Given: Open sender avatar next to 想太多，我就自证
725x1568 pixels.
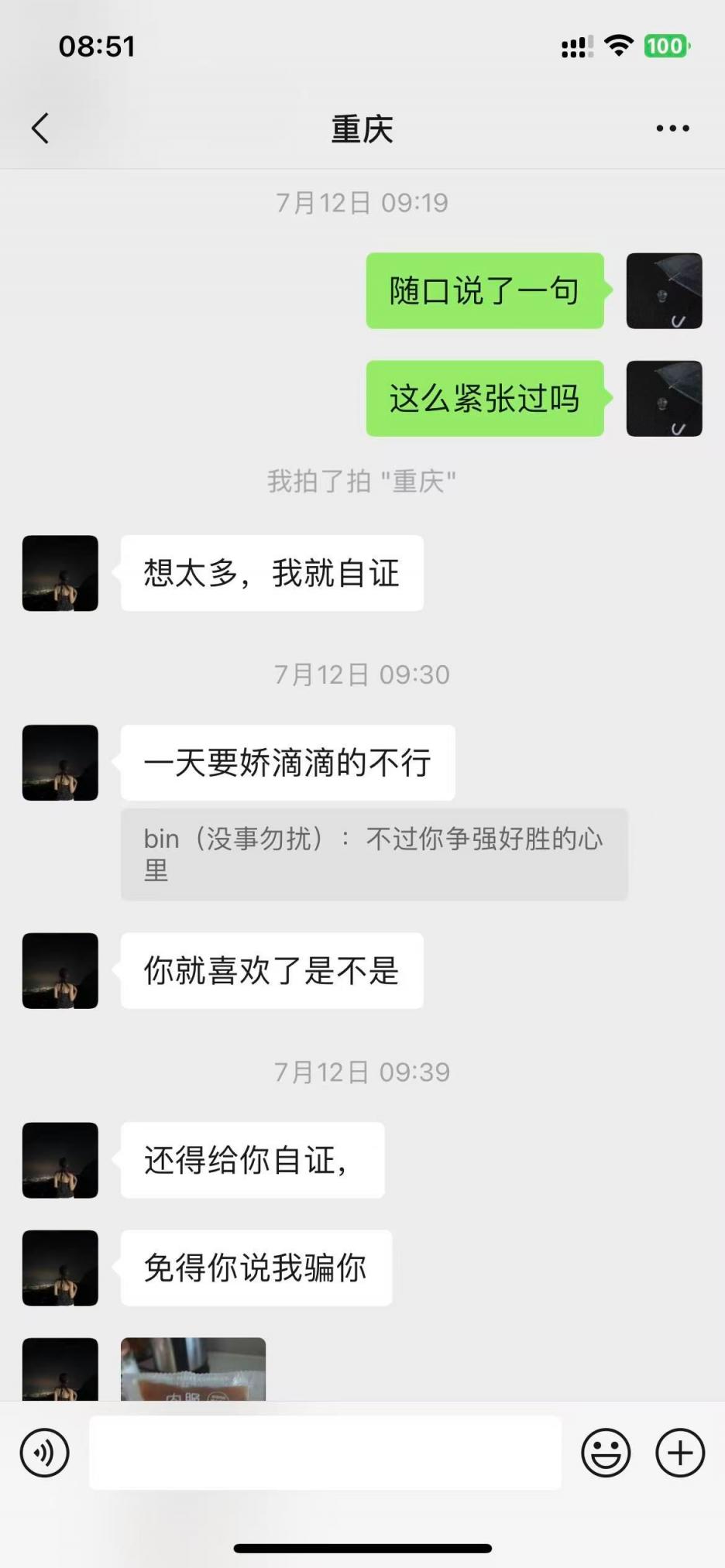Looking at the screenshot, I should click(x=60, y=573).
